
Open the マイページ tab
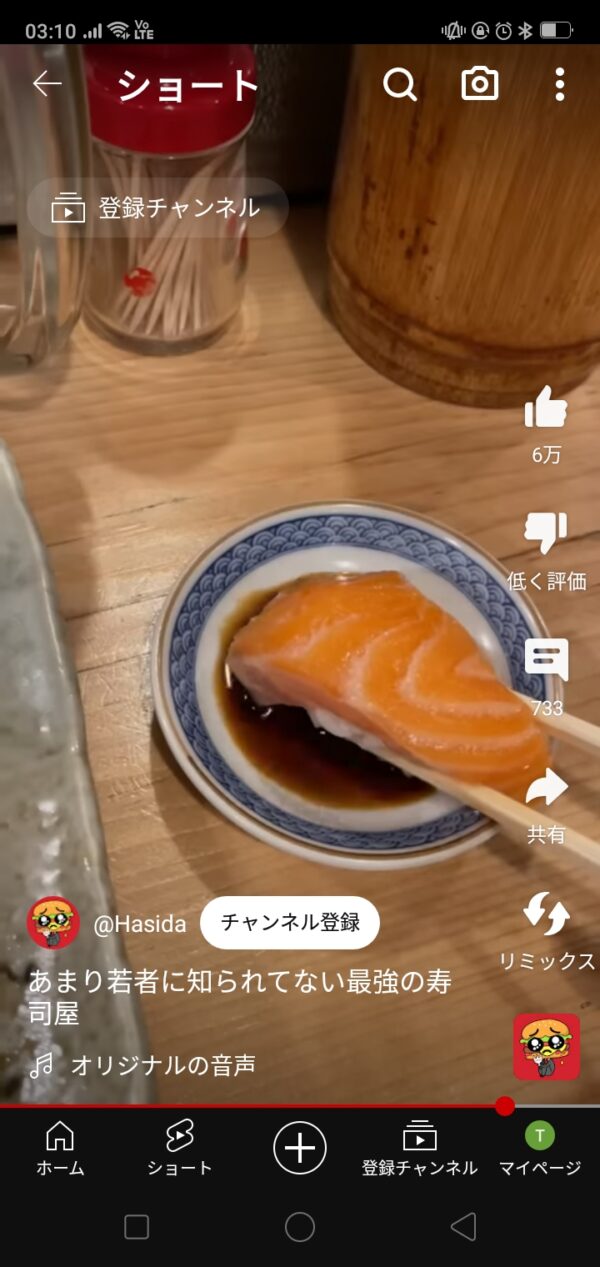(x=540, y=1148)
